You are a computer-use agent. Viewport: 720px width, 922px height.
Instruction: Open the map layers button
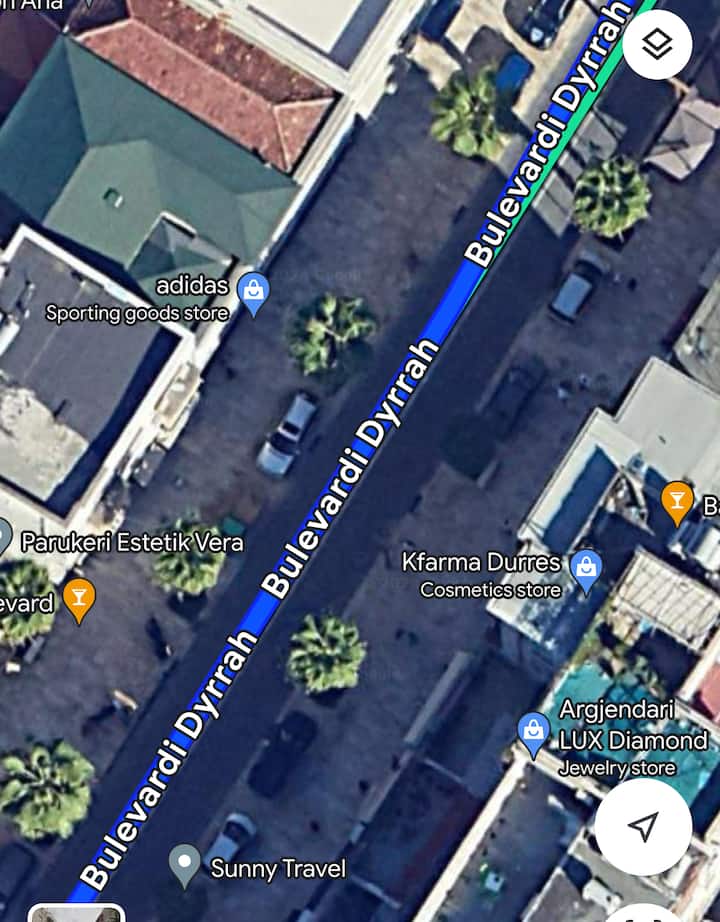[x=656, y=45]
